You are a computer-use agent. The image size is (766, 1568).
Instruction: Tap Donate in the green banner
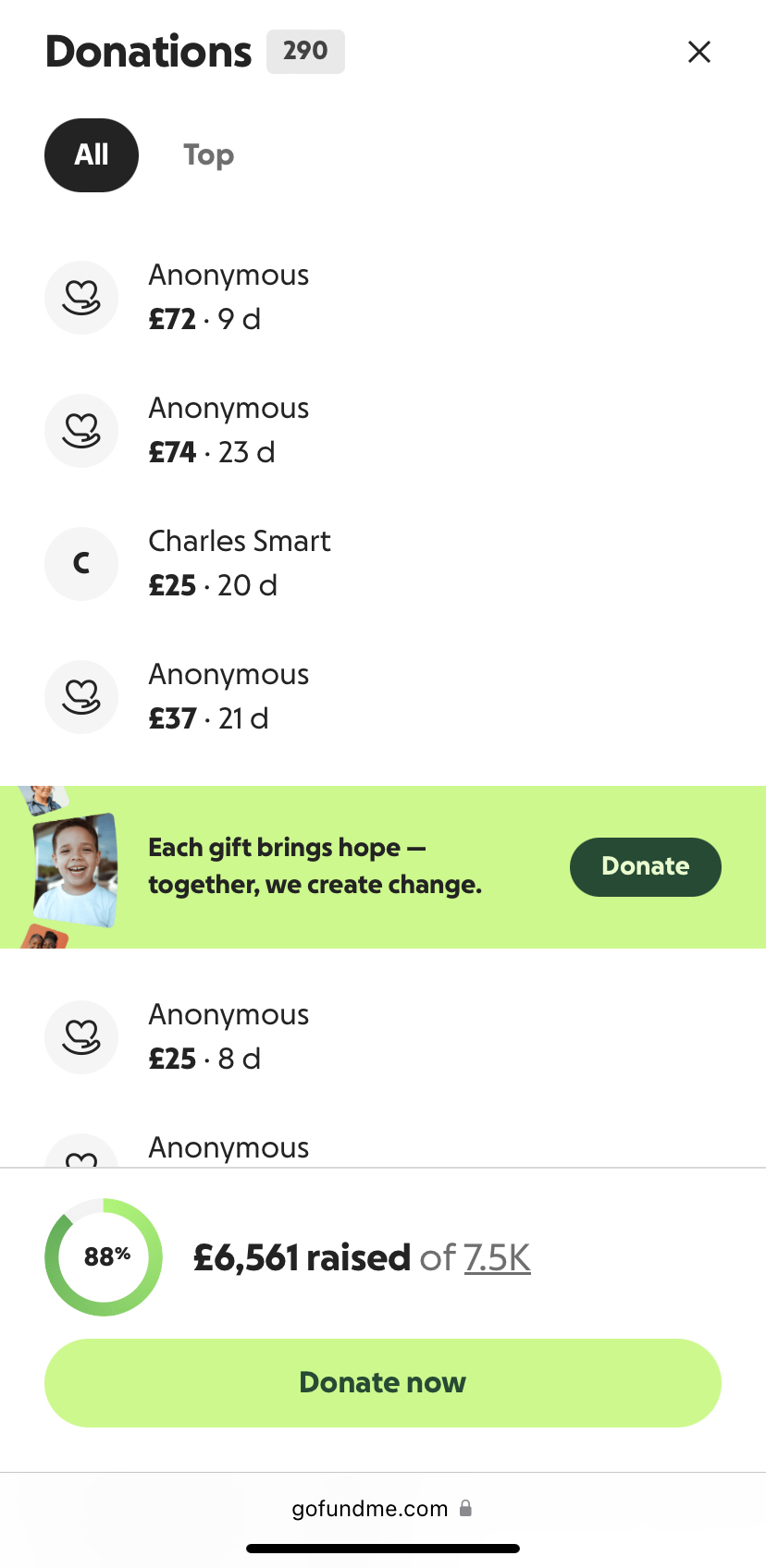click(645, 866)
